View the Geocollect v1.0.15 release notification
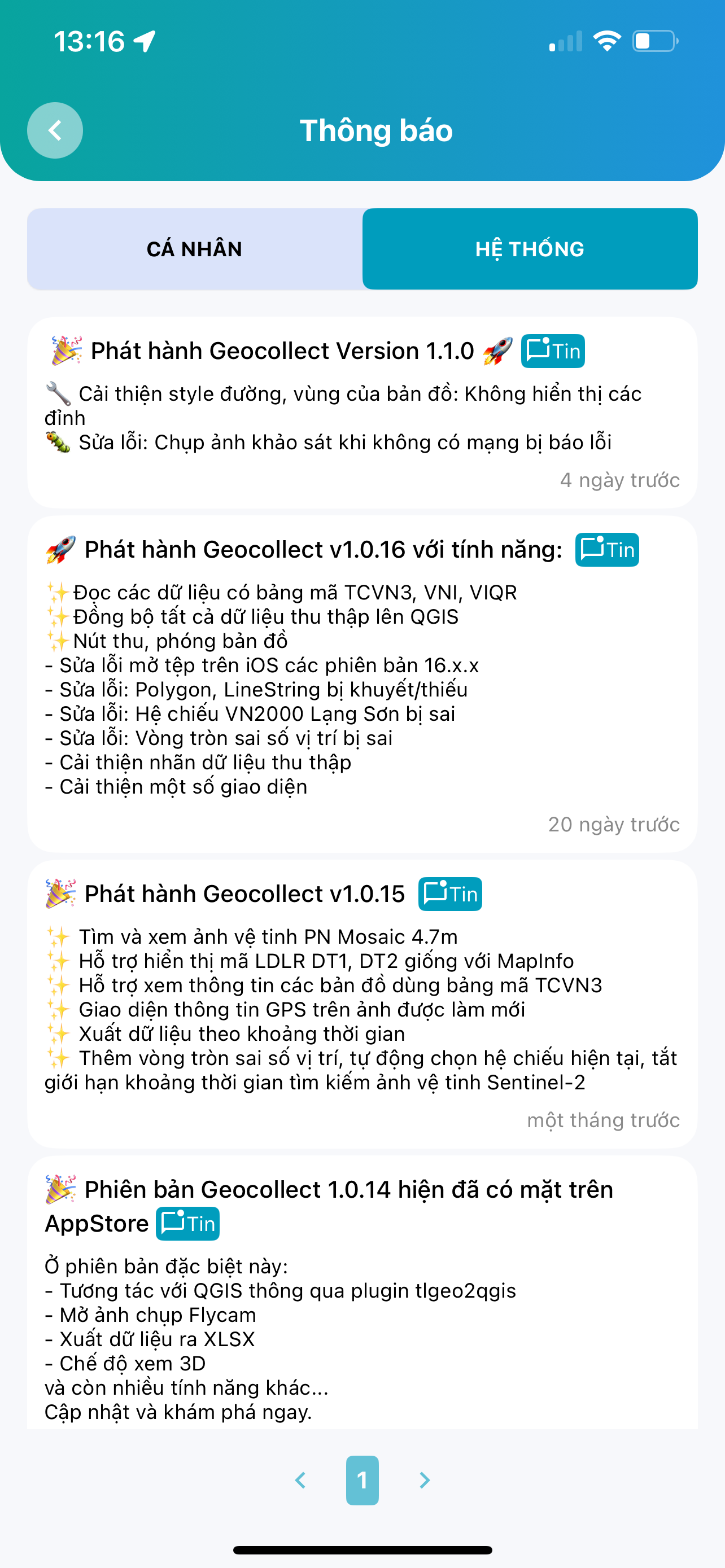 (x=362, y=1004)
